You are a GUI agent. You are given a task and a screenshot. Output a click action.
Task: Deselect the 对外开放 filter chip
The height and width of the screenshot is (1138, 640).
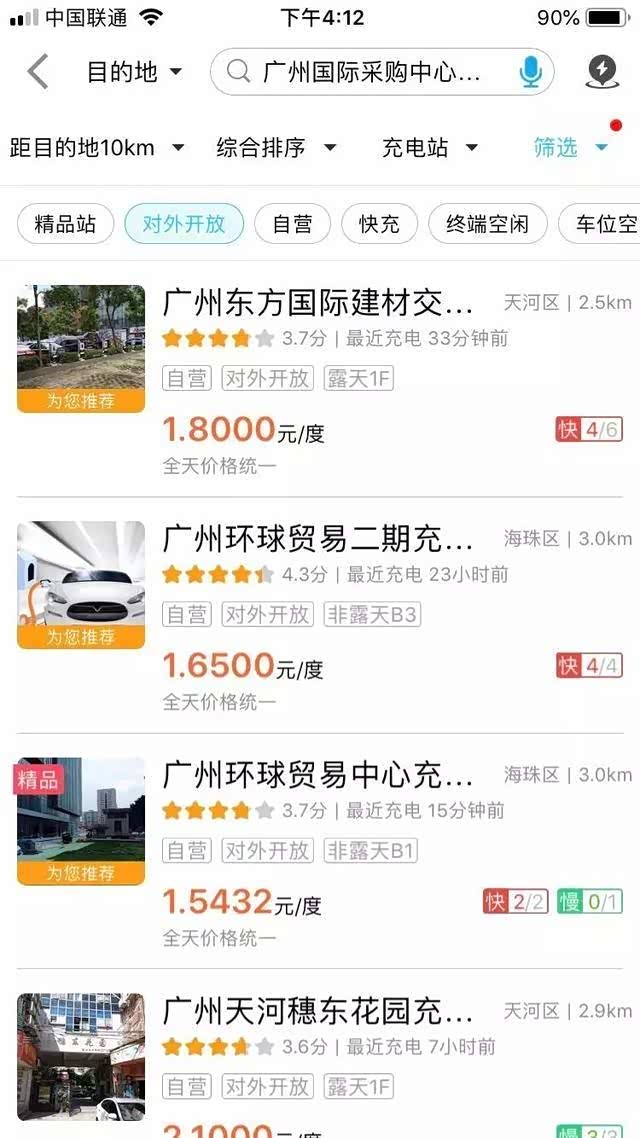184,224
